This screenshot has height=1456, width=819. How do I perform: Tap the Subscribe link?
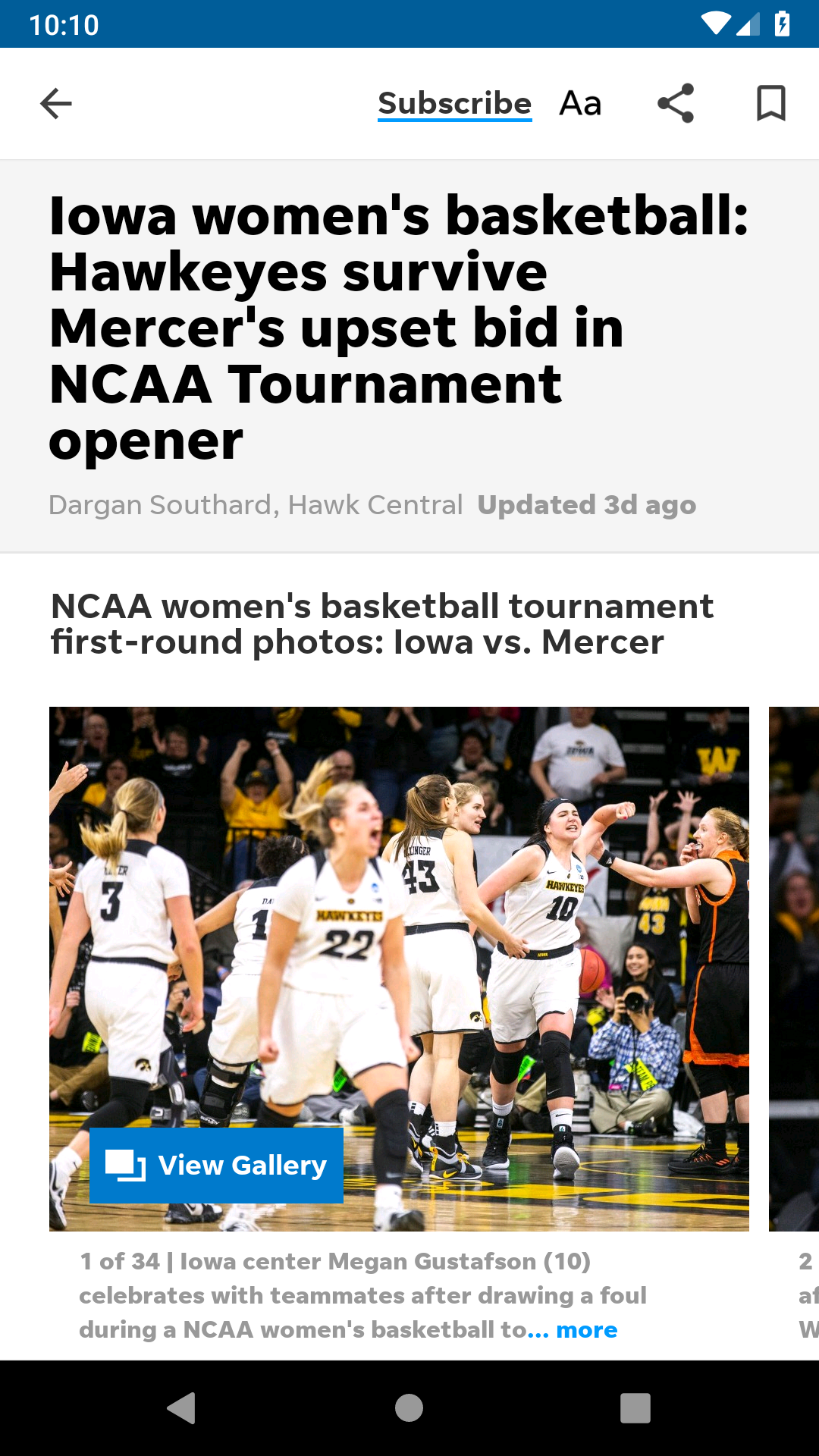(x=454, y=104)
